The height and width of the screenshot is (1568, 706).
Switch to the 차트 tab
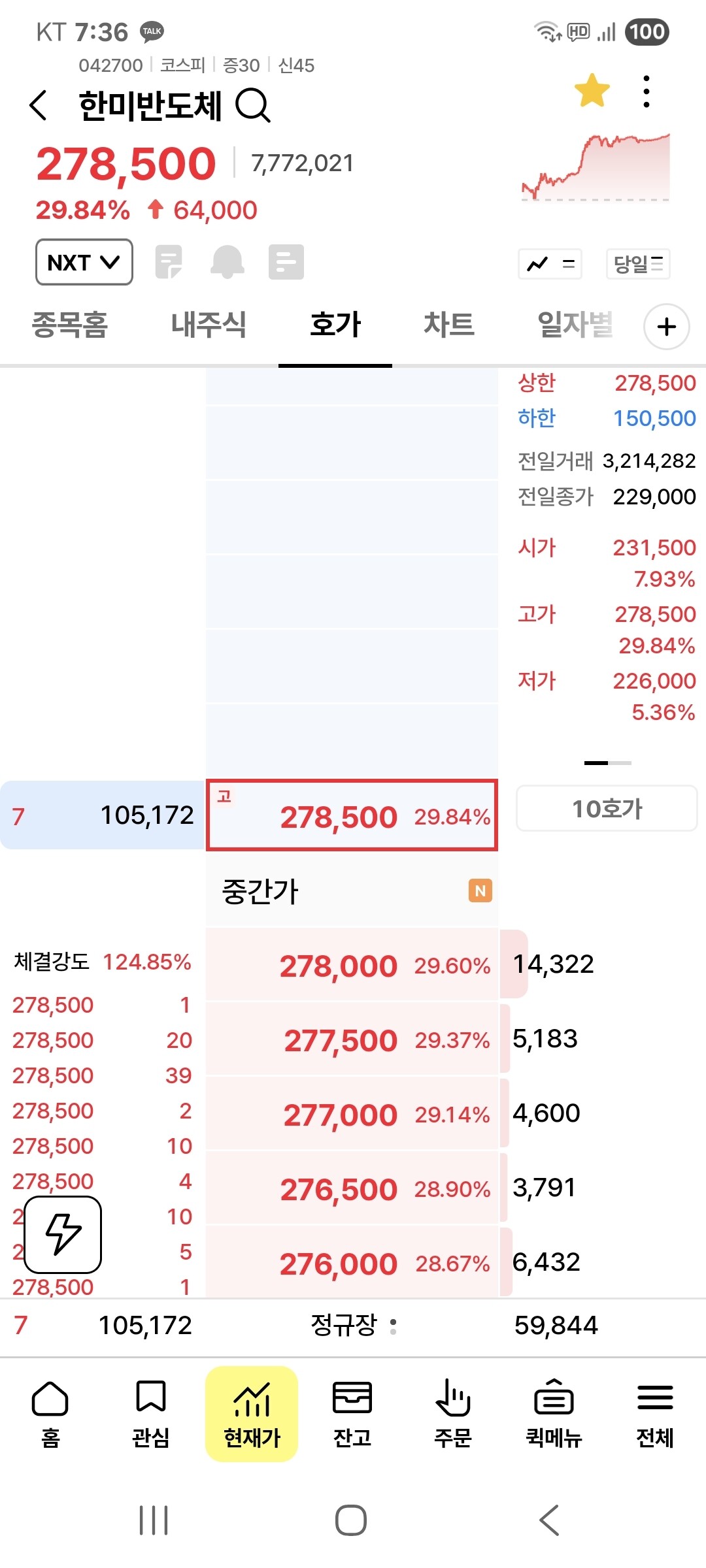(x=448, y=324)
